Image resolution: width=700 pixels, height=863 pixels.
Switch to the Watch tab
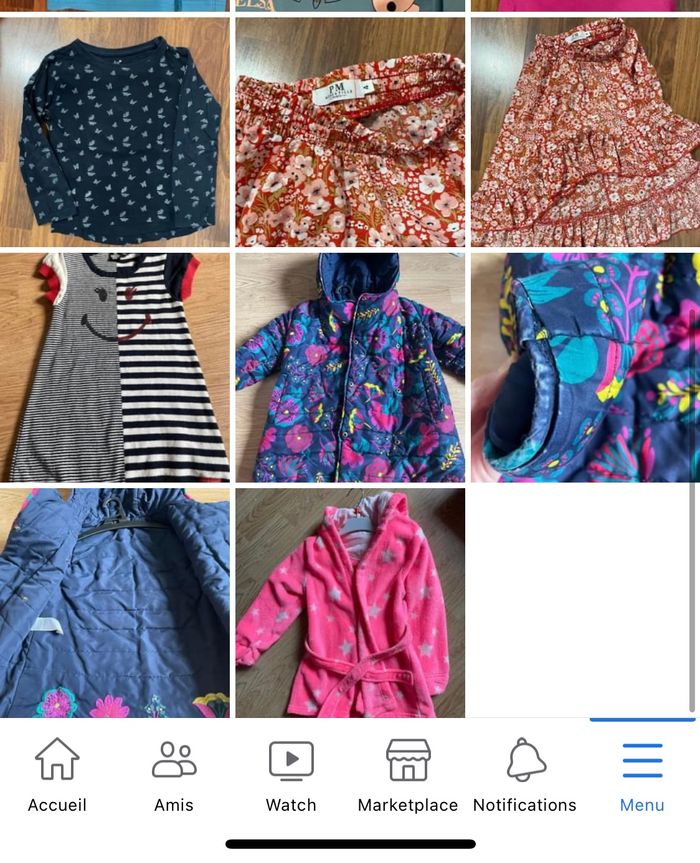click(291, 776)
